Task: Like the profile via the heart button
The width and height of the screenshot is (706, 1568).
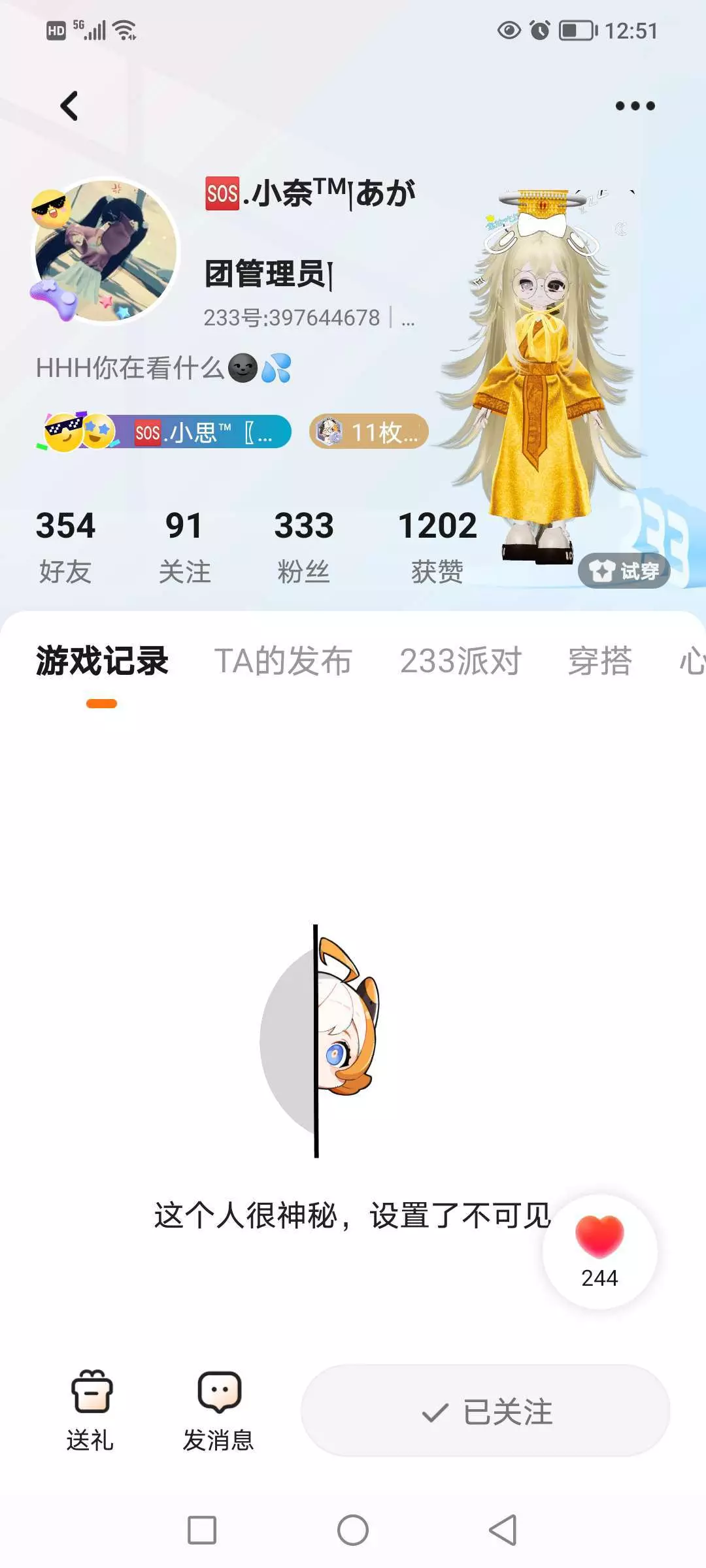Action: [x=599, y=1251]
